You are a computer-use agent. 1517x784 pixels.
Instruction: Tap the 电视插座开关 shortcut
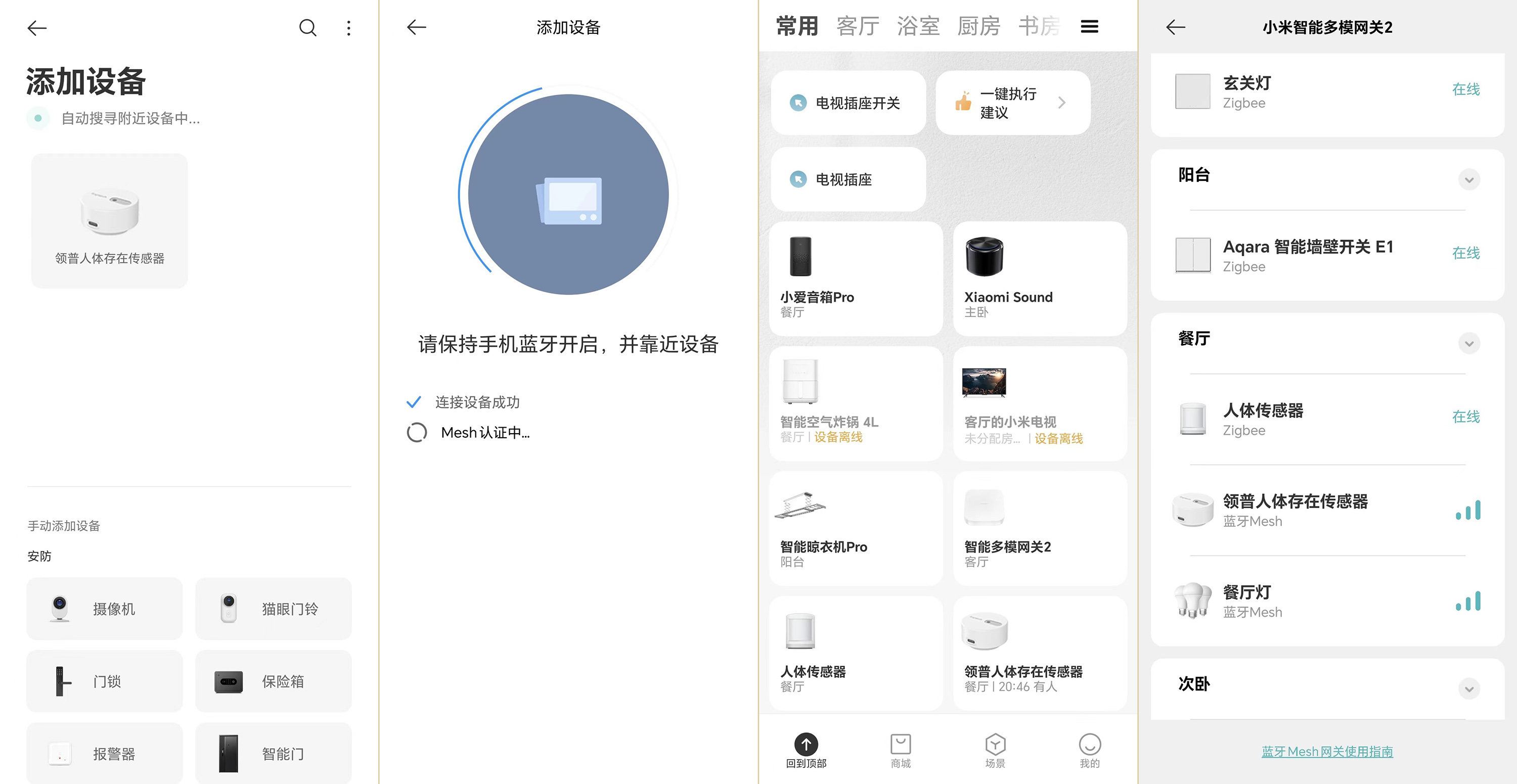click(x=848, y=103)
